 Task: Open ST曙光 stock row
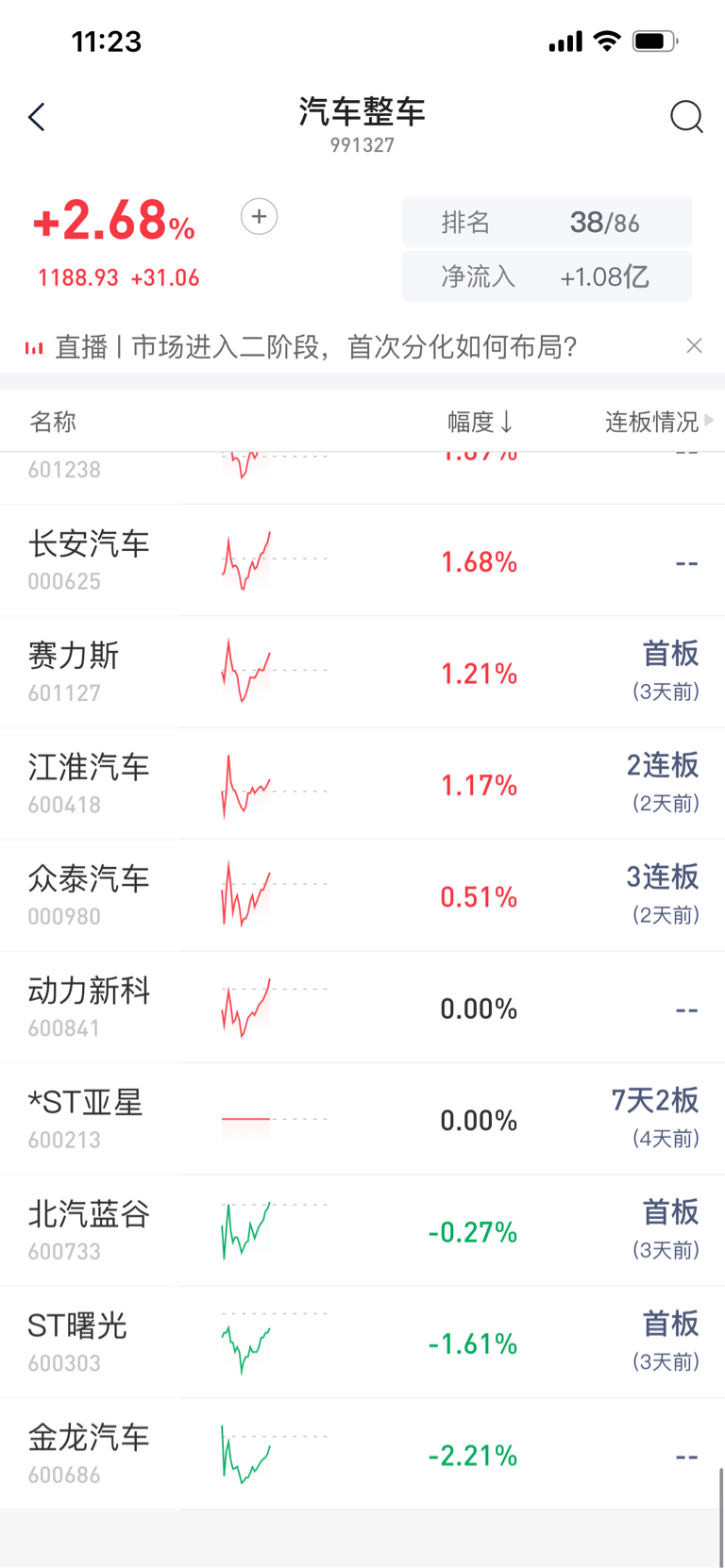coord(362,1343)
